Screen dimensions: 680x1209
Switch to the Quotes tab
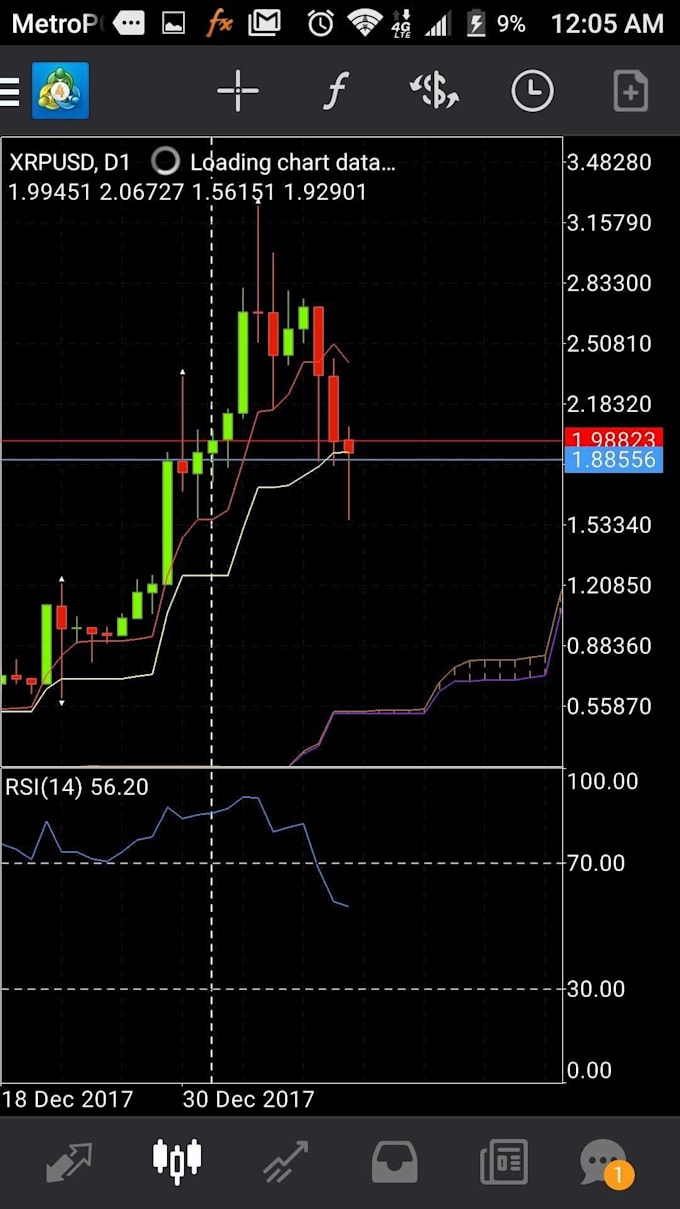[x=68, y=1161]
